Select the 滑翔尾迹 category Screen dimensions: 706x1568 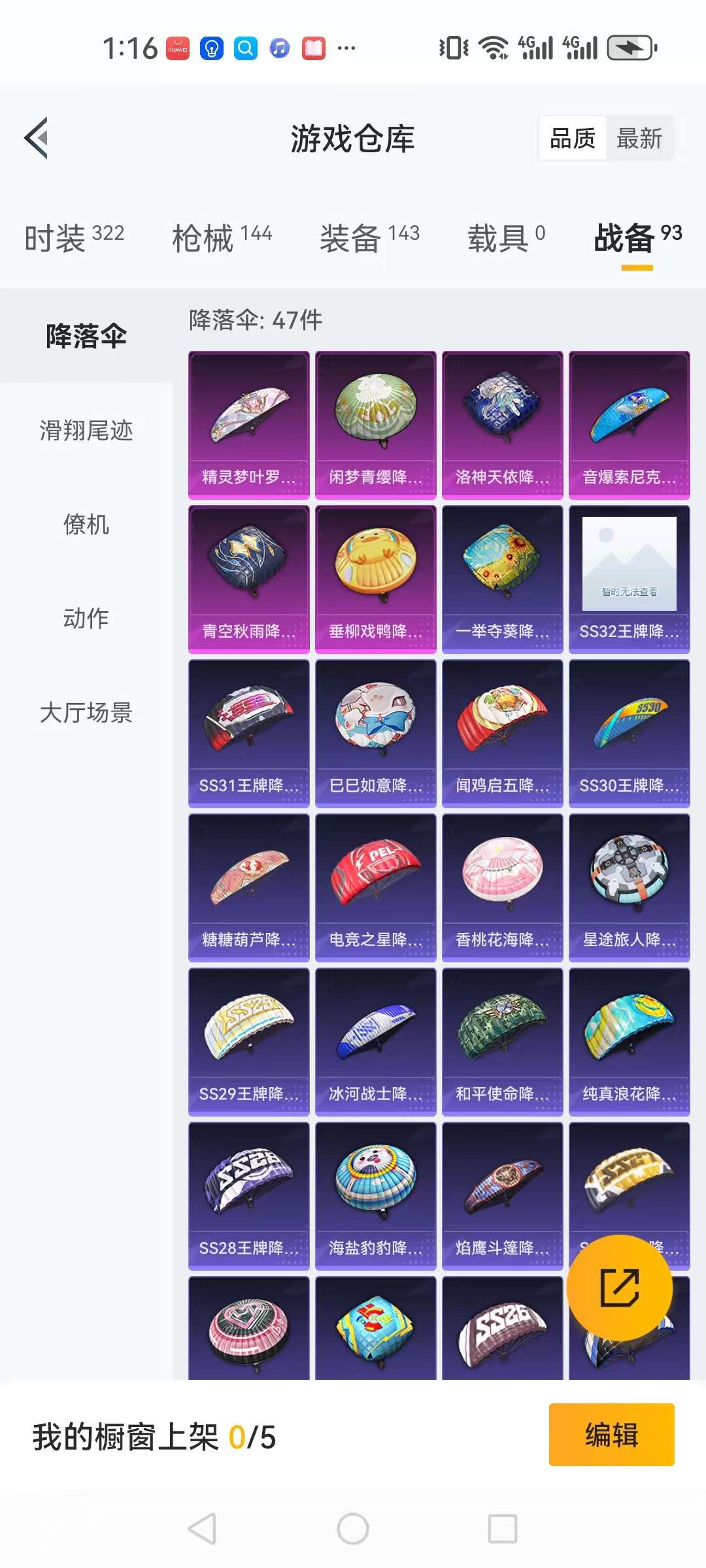point(86,431)
